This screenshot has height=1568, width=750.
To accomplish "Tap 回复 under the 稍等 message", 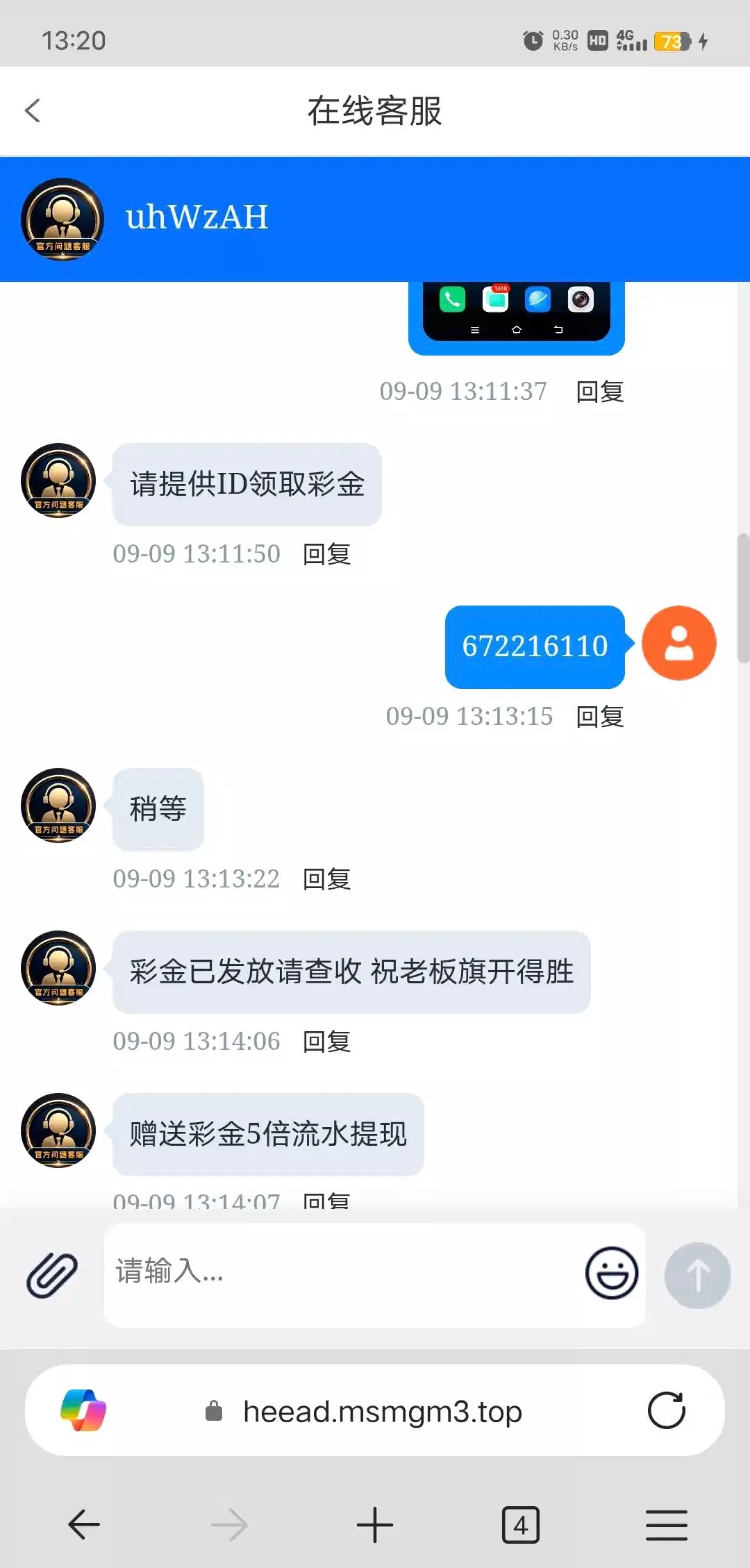I will (326, 879).
